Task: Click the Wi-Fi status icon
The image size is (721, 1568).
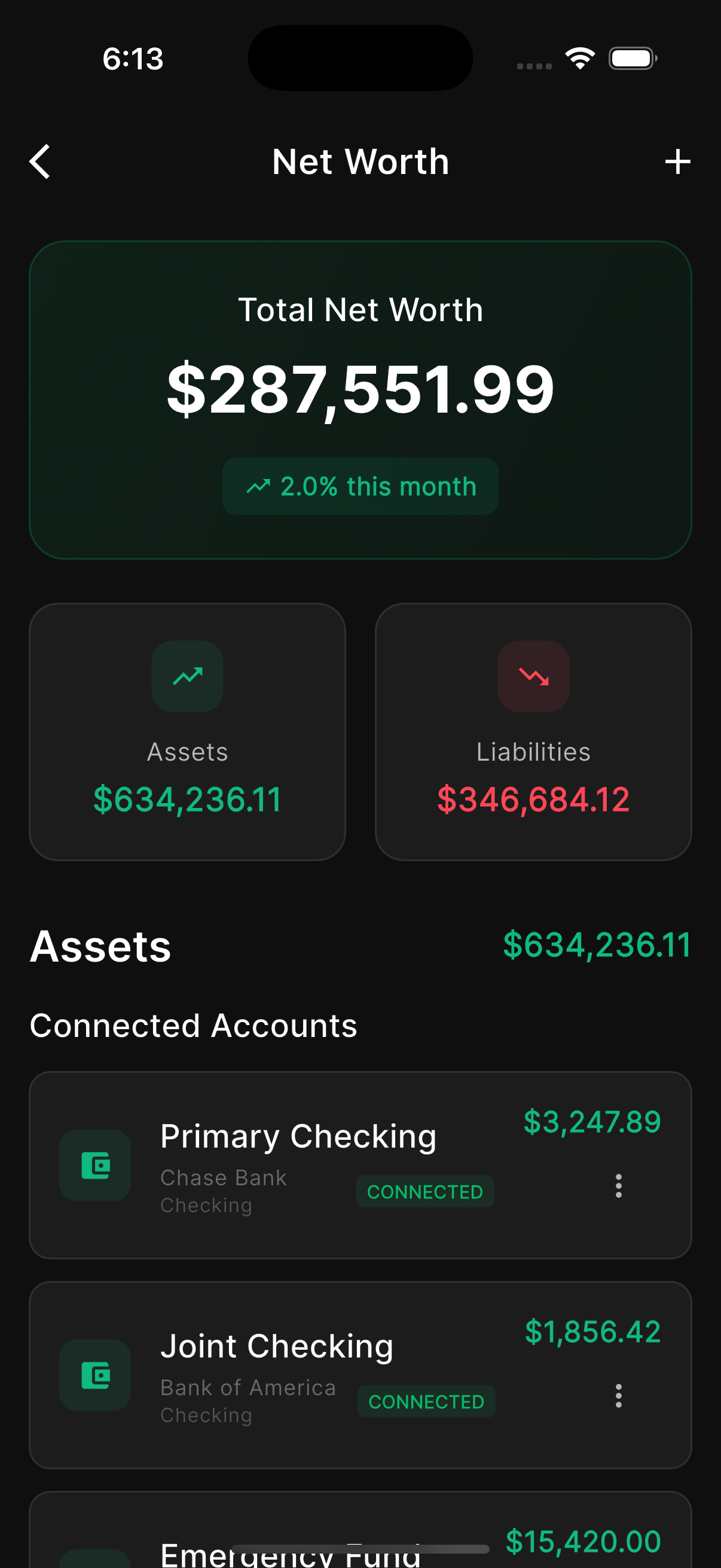Action: (x=579, y=57)
